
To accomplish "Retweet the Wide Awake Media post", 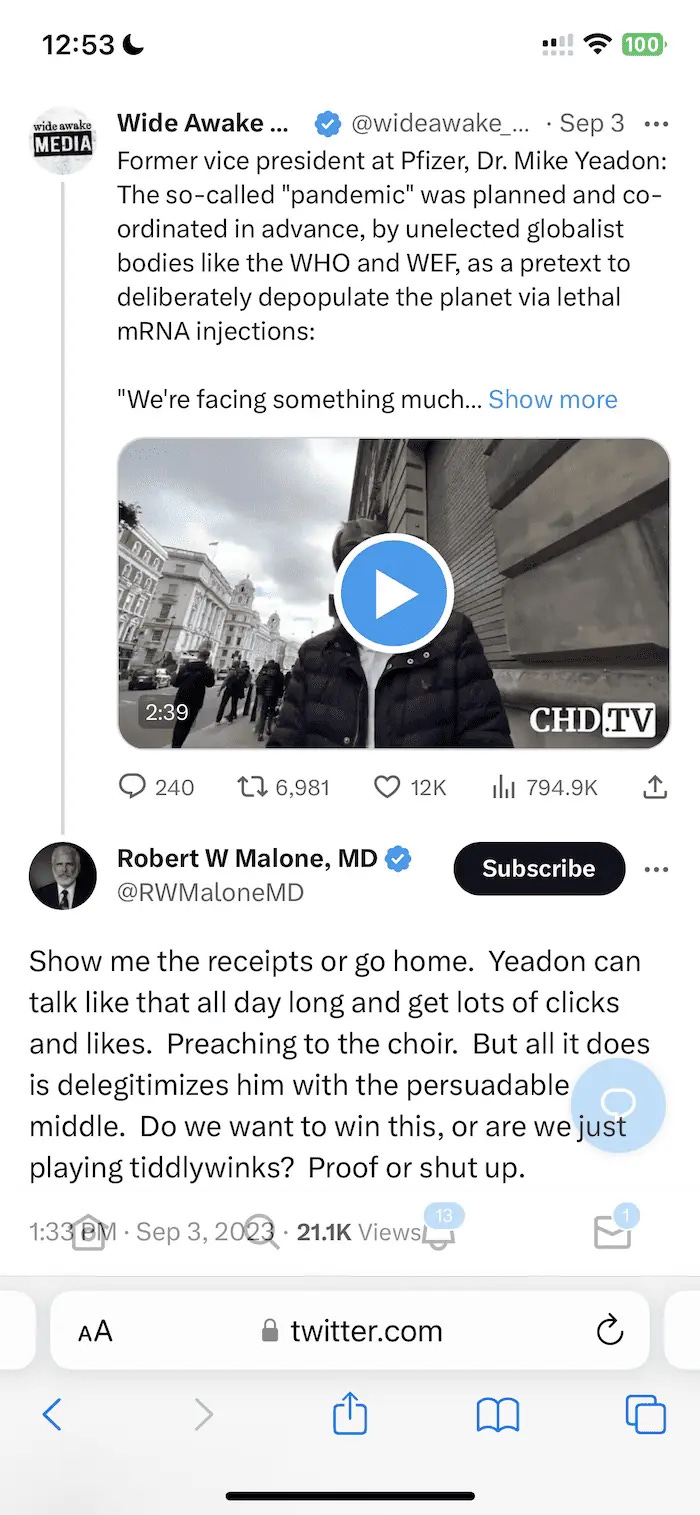I will pyautogui.click(x=253, y=787).
